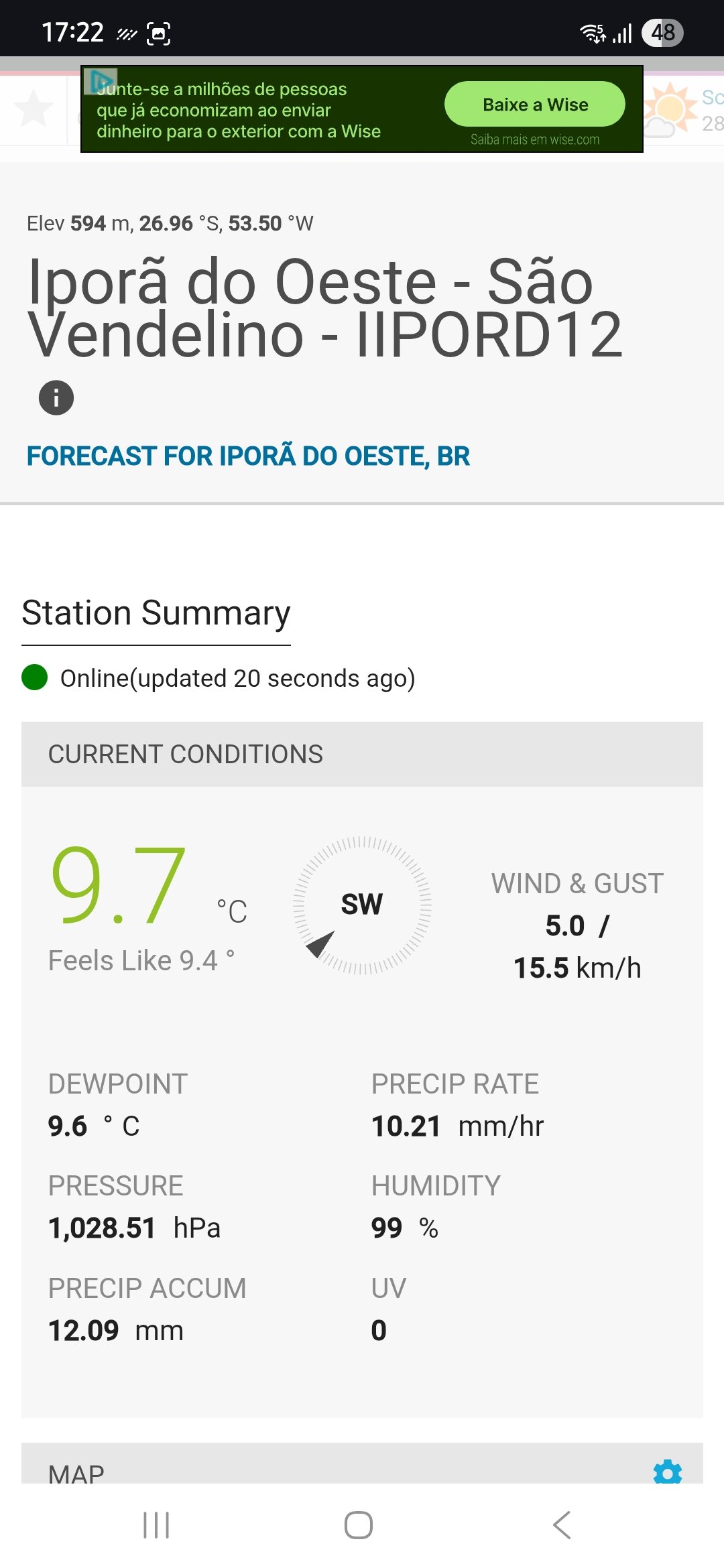Image resolution: width=724 pixels, height=1568 pixels.
Task: Open the AdChoices icon on the ad
Action: pyautogui.click(x=101, y=81)
